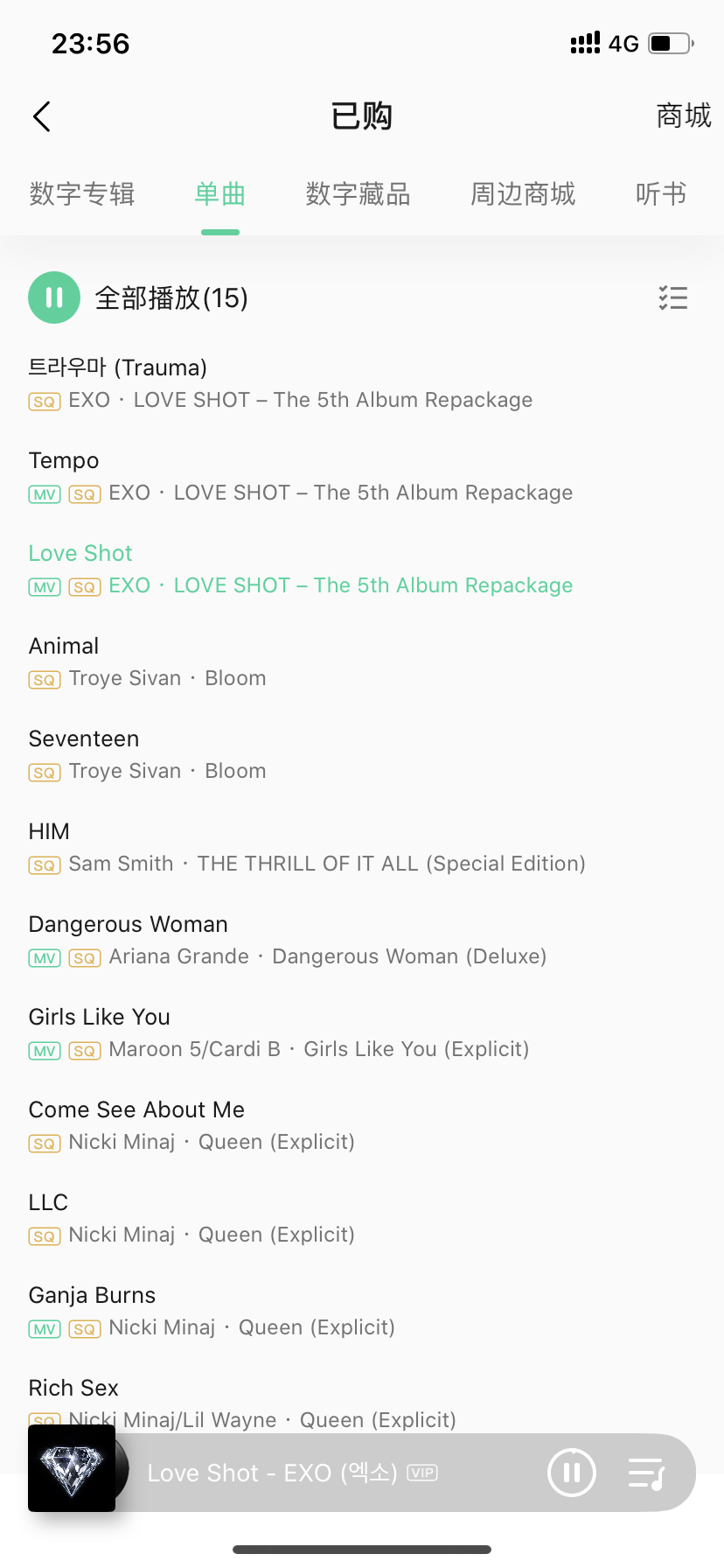Viewport: 724px width, 1568px height.
Task: Switch to the 数字藏品 tab
Action: pos(358,193)
